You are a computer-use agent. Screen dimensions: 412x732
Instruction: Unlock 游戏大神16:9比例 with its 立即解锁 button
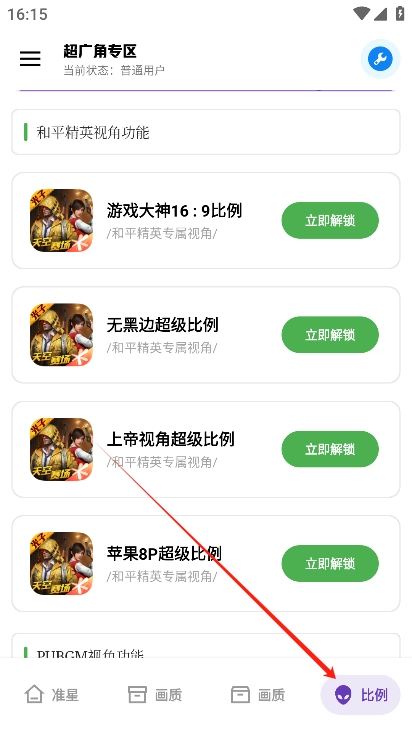(330, 220)
